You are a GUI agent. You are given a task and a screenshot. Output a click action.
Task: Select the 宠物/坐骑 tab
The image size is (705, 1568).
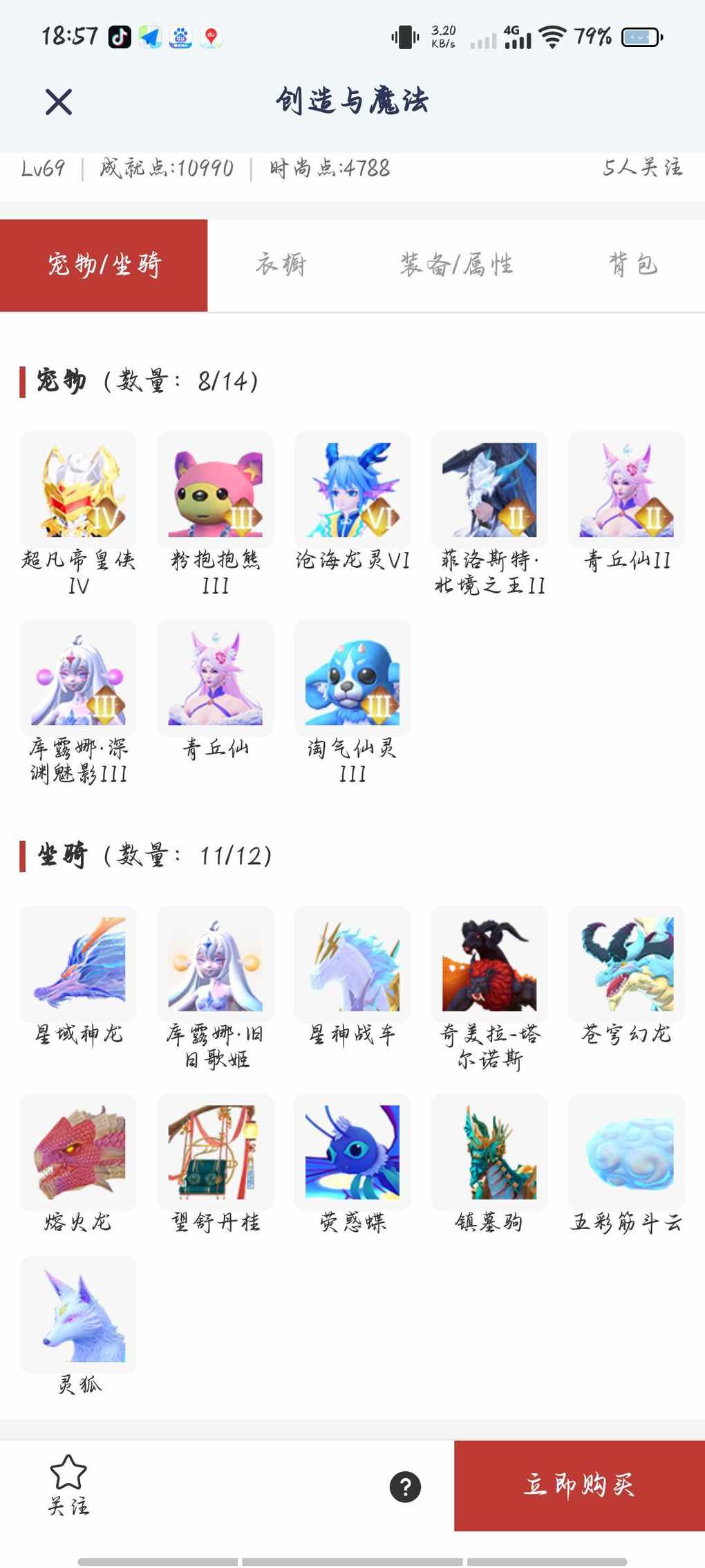click(104, 265)
